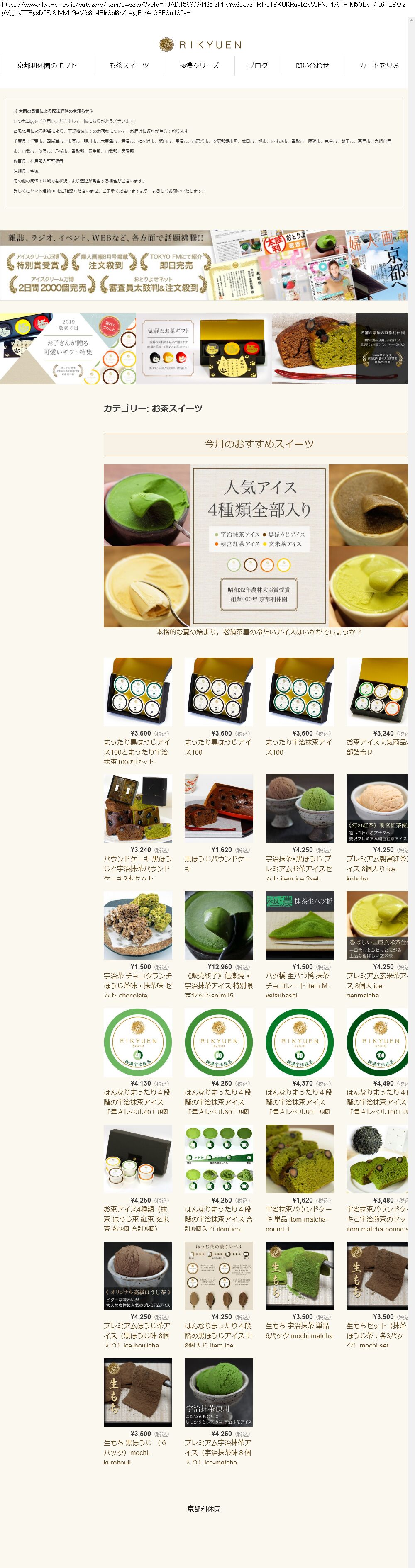Go to the ブログ page

(x=257, y=65)
